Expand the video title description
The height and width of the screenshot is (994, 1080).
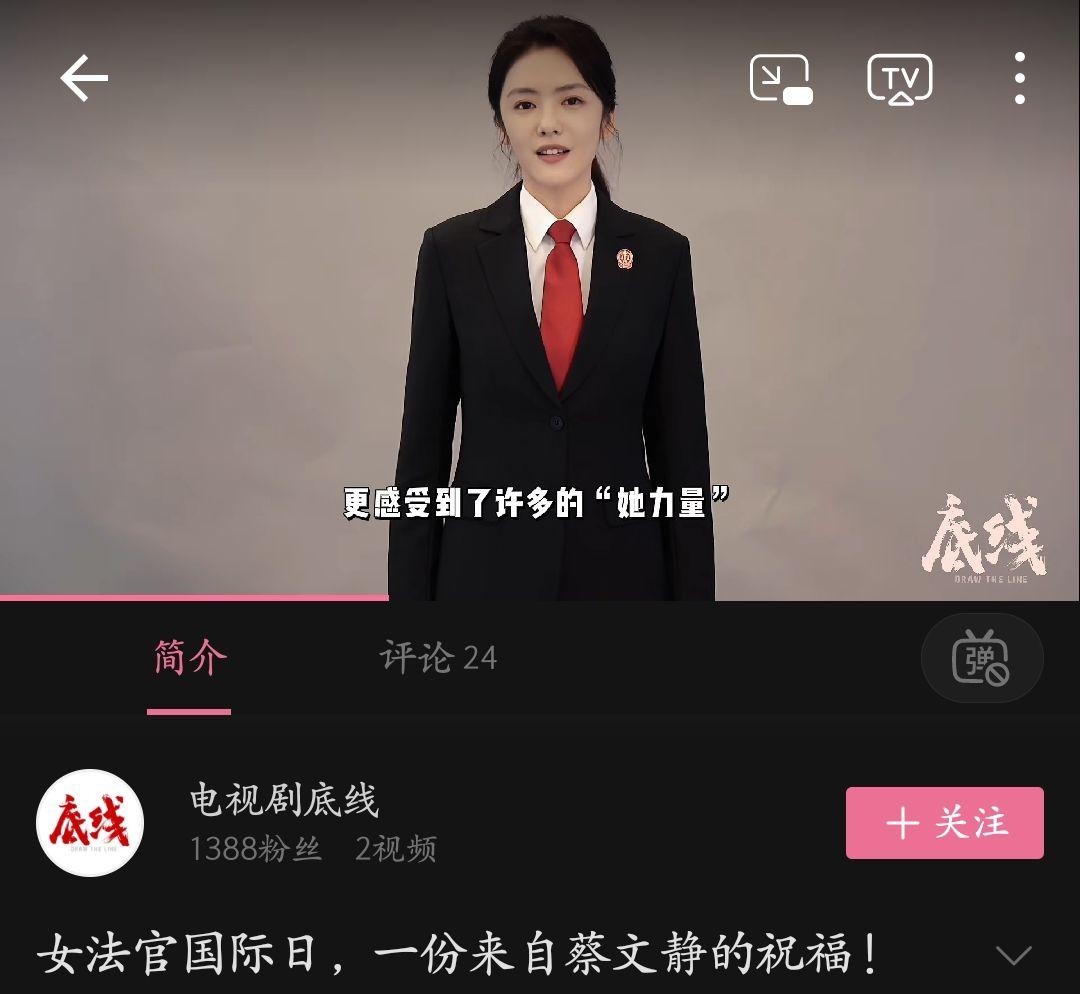1013,955
